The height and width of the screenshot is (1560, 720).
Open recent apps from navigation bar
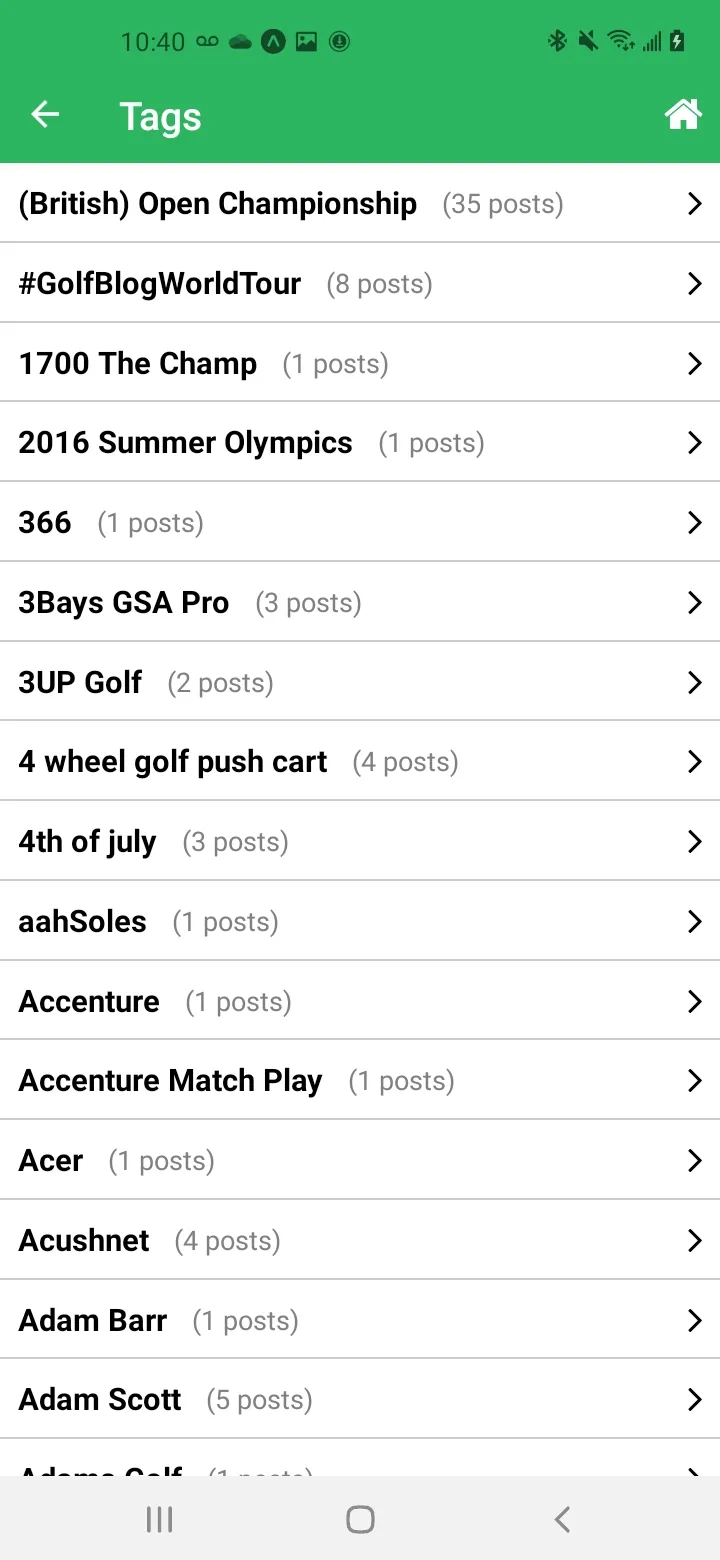pos(159,1520)
